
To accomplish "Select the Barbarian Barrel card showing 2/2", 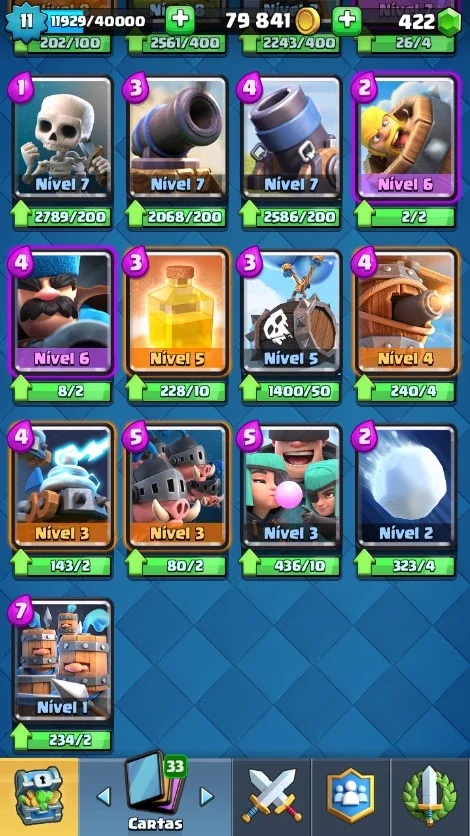I will pyautogui.click(x=406, y=137).
